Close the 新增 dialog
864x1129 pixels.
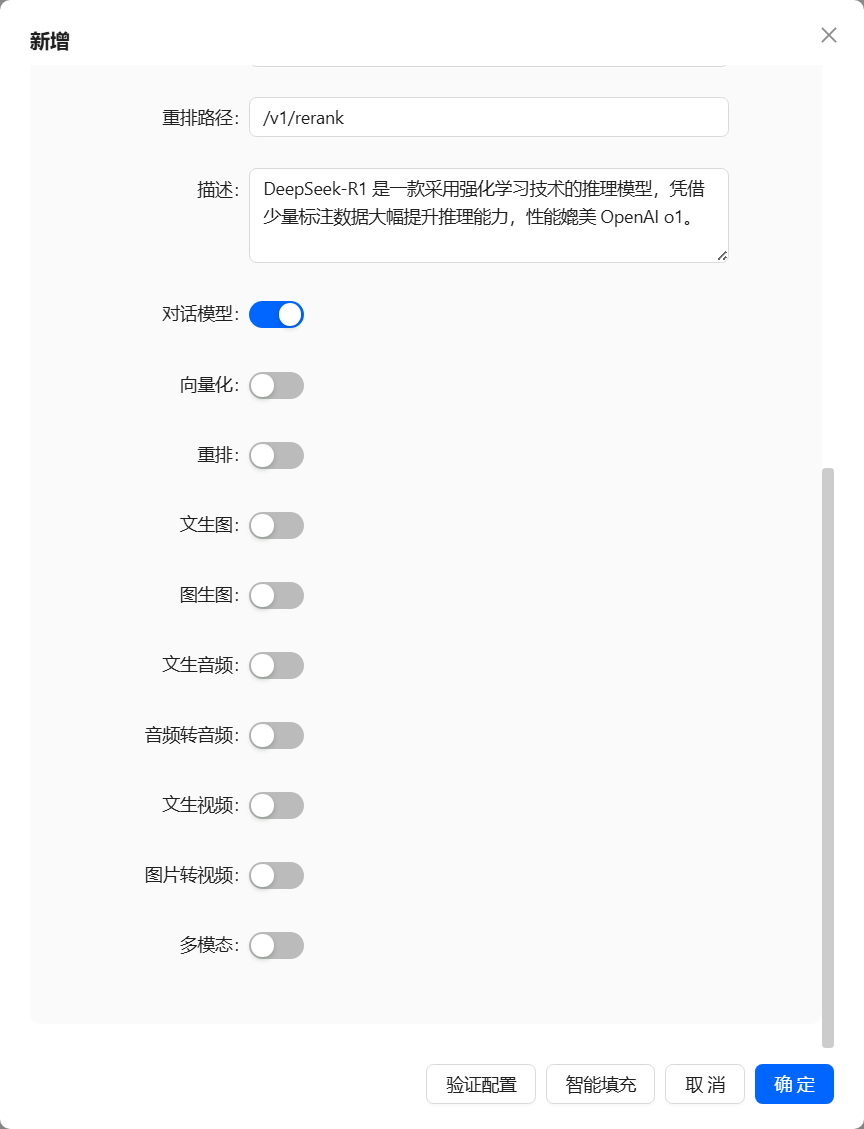828,35
